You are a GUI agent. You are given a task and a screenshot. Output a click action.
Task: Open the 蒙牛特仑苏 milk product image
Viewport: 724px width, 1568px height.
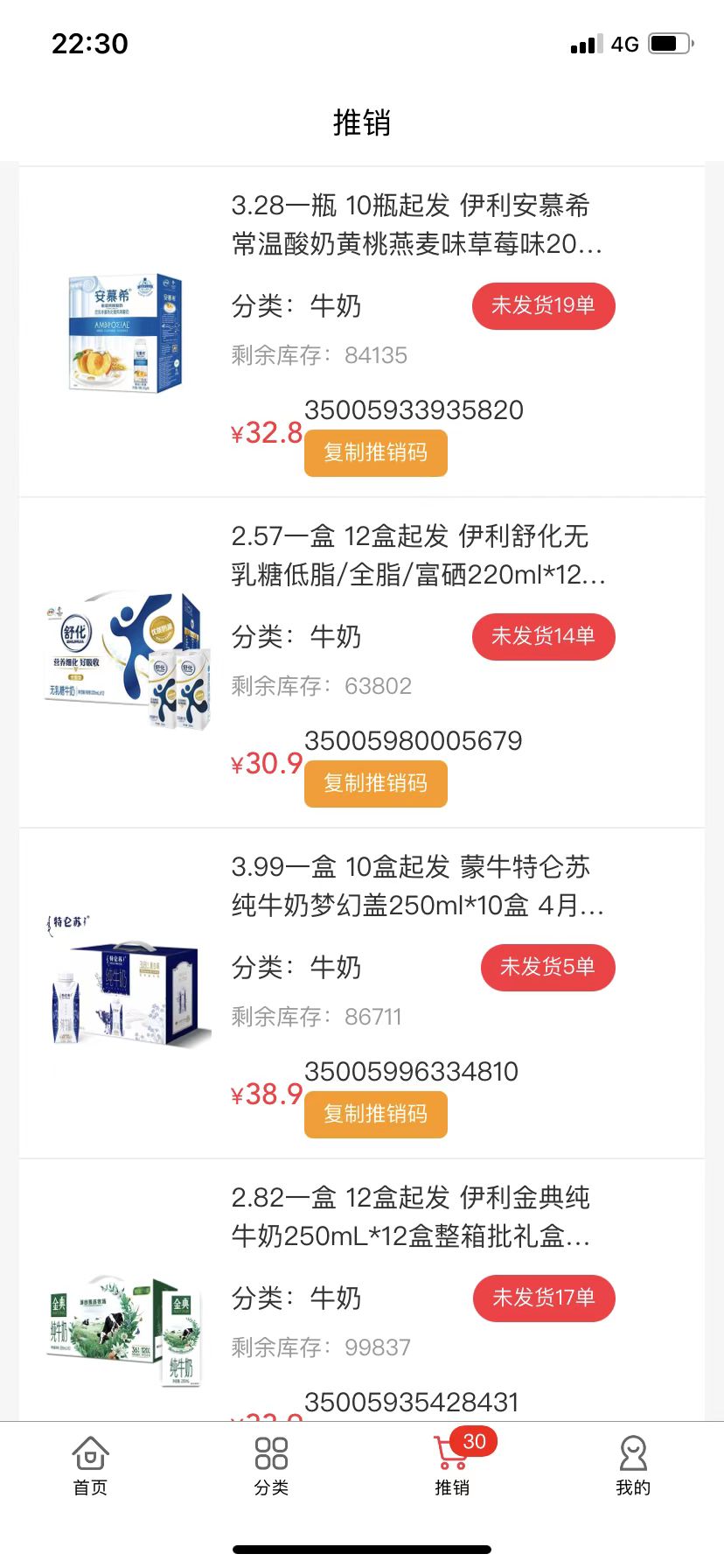pyautogui.click(x=125, y=993)
